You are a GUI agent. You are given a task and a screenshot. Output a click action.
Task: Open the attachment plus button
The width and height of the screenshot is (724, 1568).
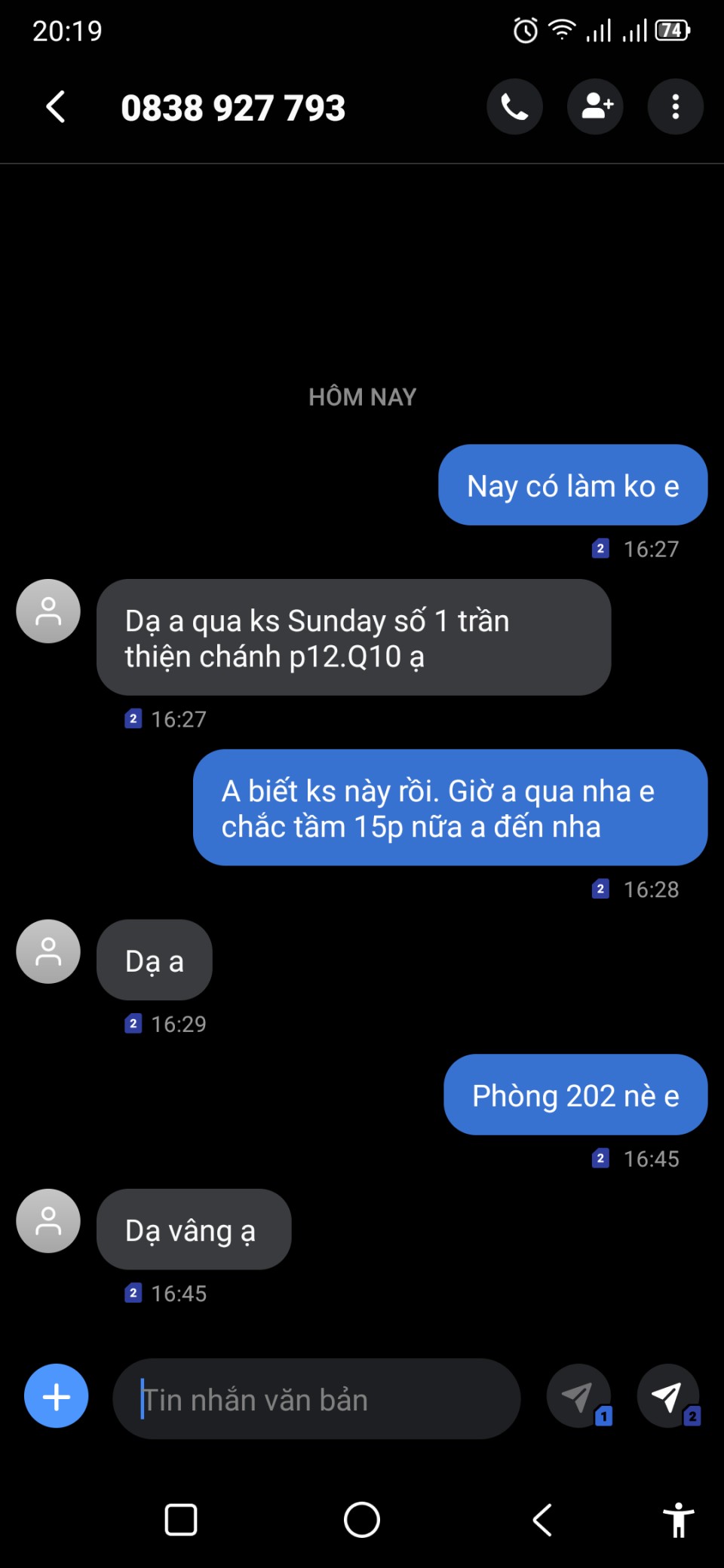(57, 1396)
